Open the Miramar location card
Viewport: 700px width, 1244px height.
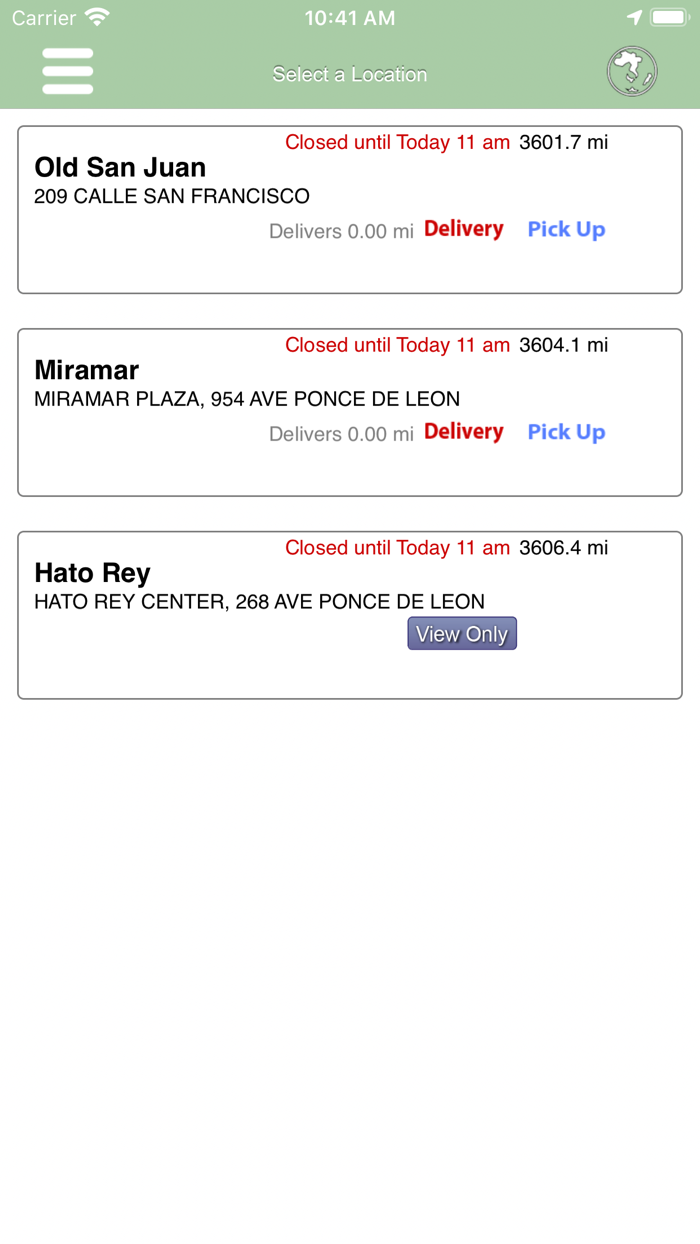tap(350, 412)
